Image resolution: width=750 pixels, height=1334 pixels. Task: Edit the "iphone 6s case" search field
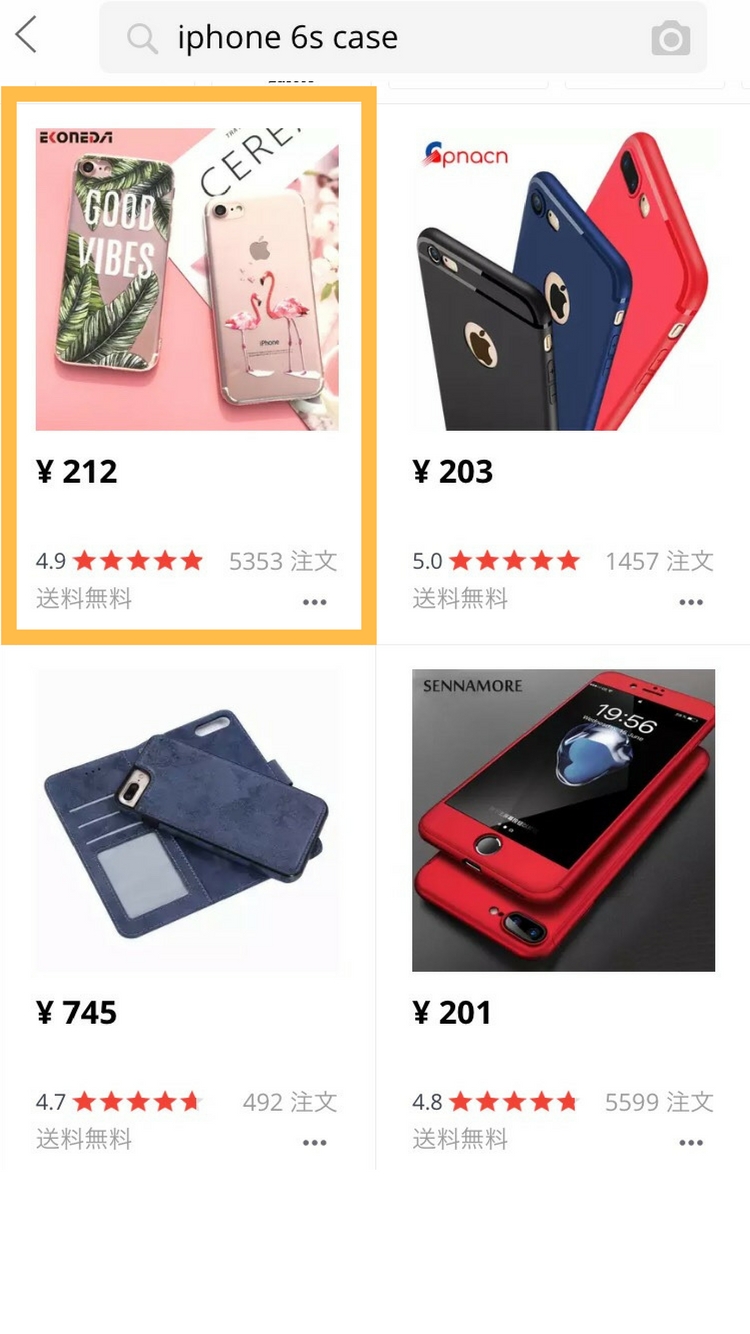pos(380,38)
